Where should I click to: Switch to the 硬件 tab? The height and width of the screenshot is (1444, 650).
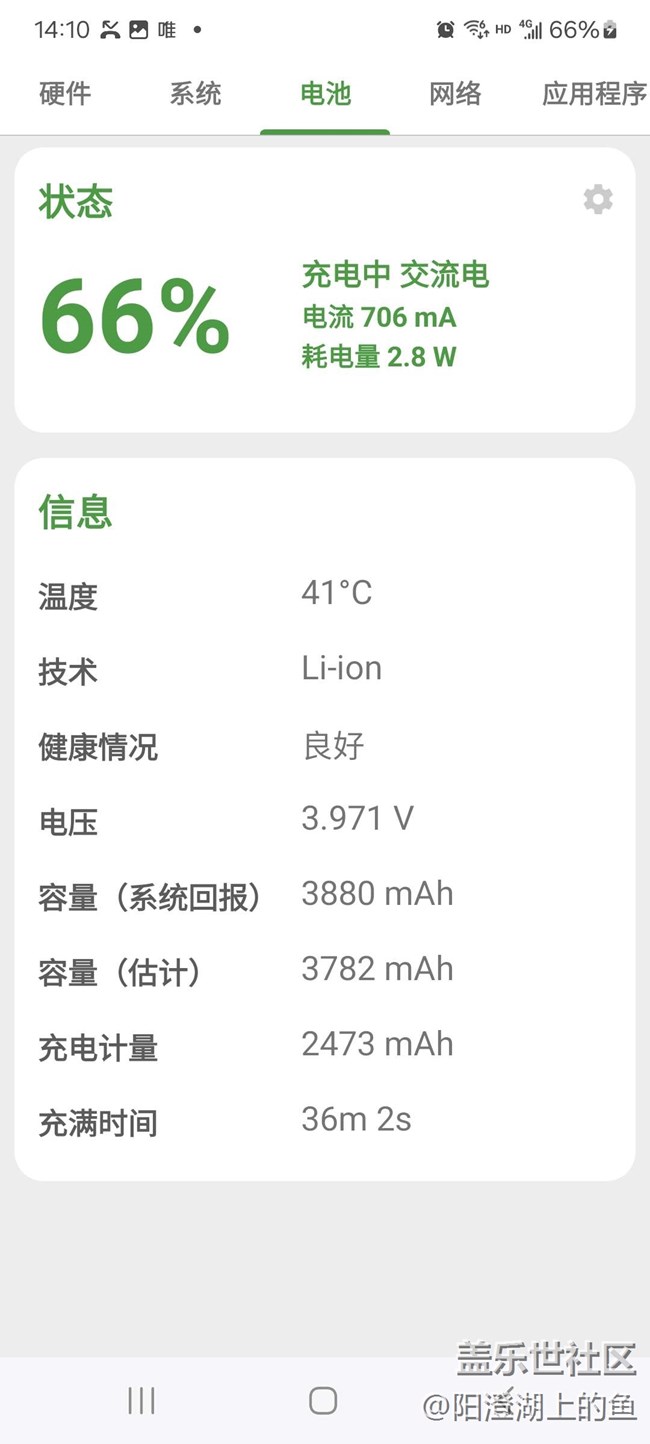click(x=65, y=94)
